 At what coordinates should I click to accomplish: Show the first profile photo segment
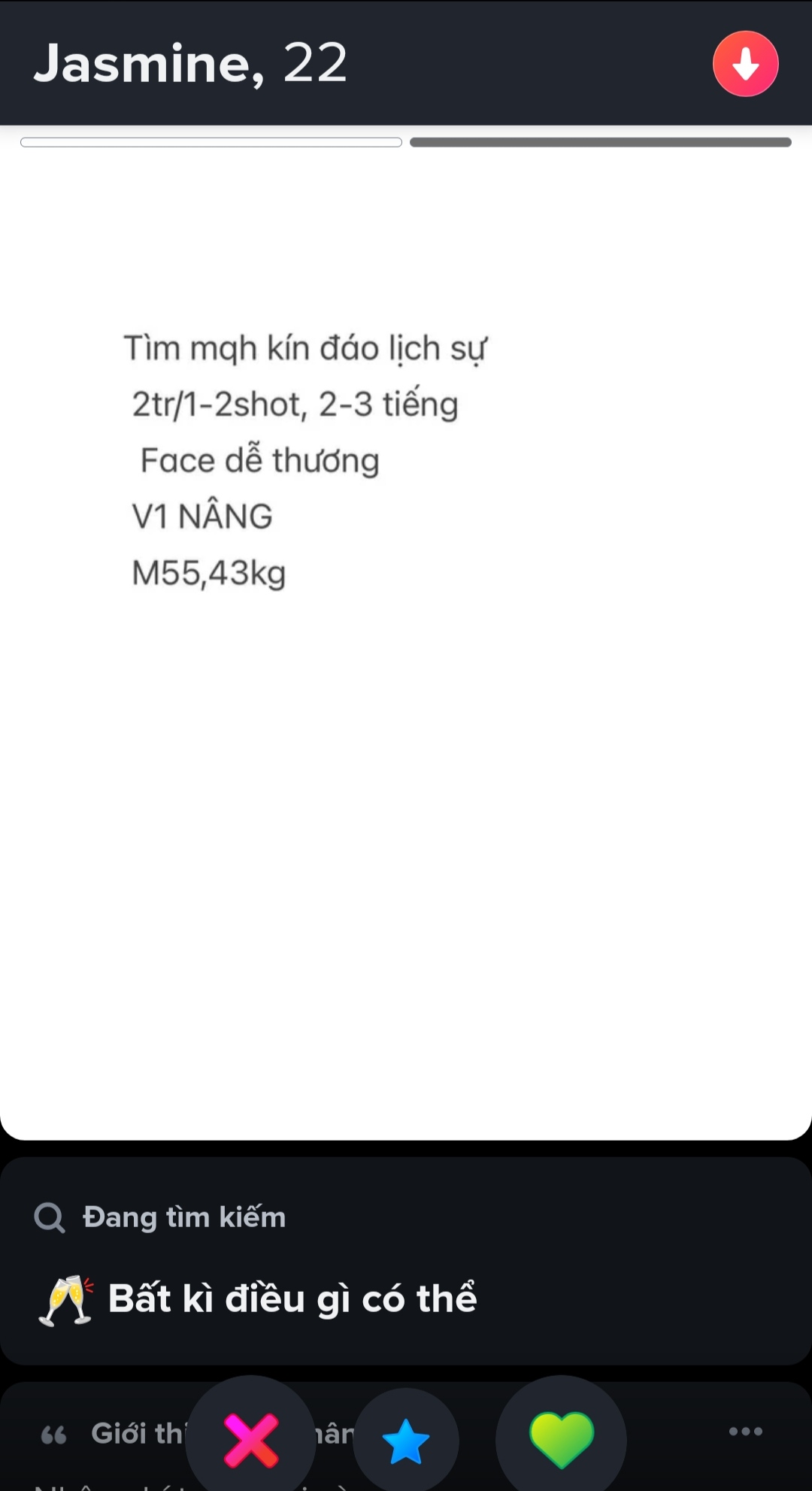click(x=211, y=143)
